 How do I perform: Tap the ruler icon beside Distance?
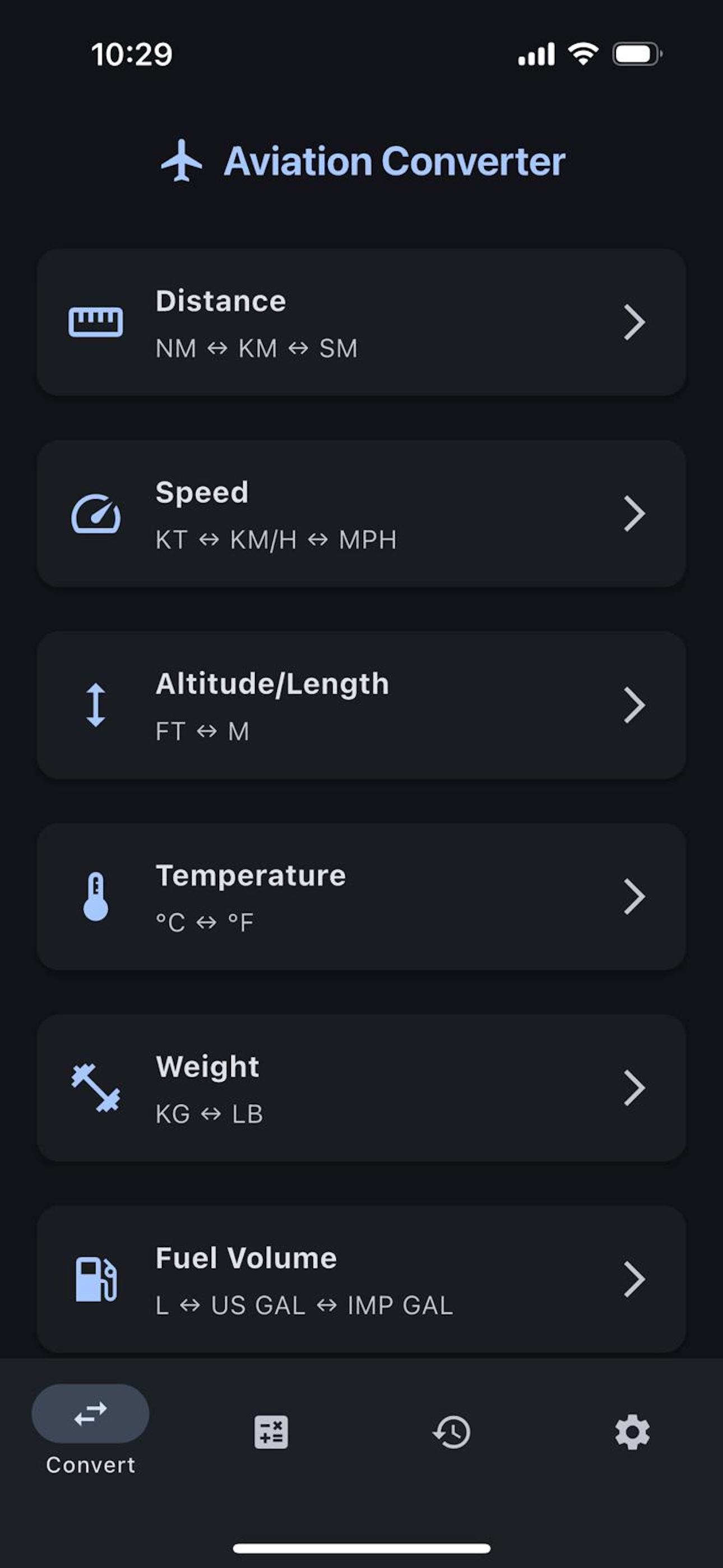tap(95, 322)
